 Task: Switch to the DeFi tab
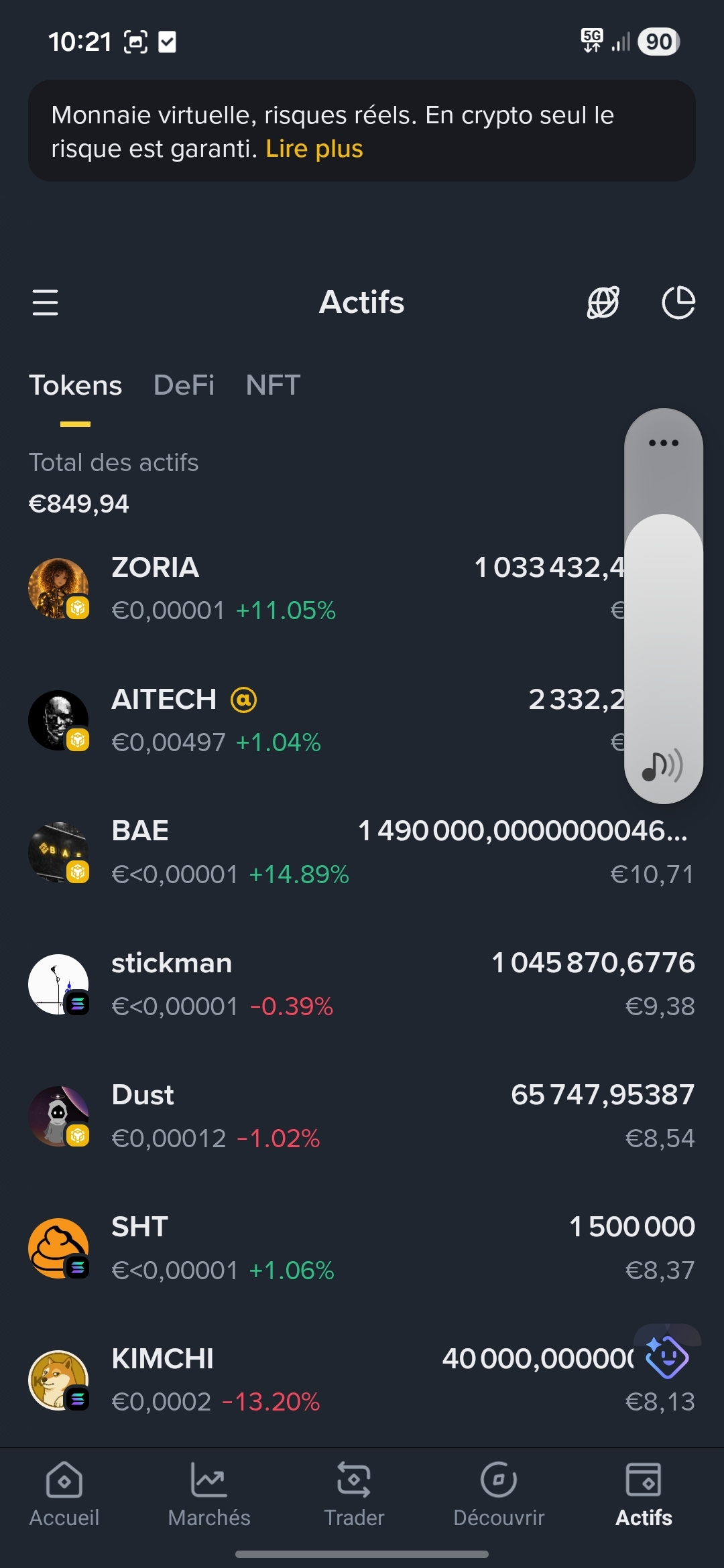point(184,385)
